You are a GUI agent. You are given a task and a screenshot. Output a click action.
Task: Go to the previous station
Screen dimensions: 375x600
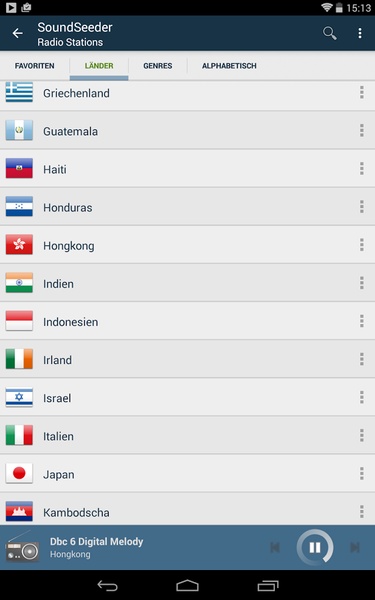(275, 548)
